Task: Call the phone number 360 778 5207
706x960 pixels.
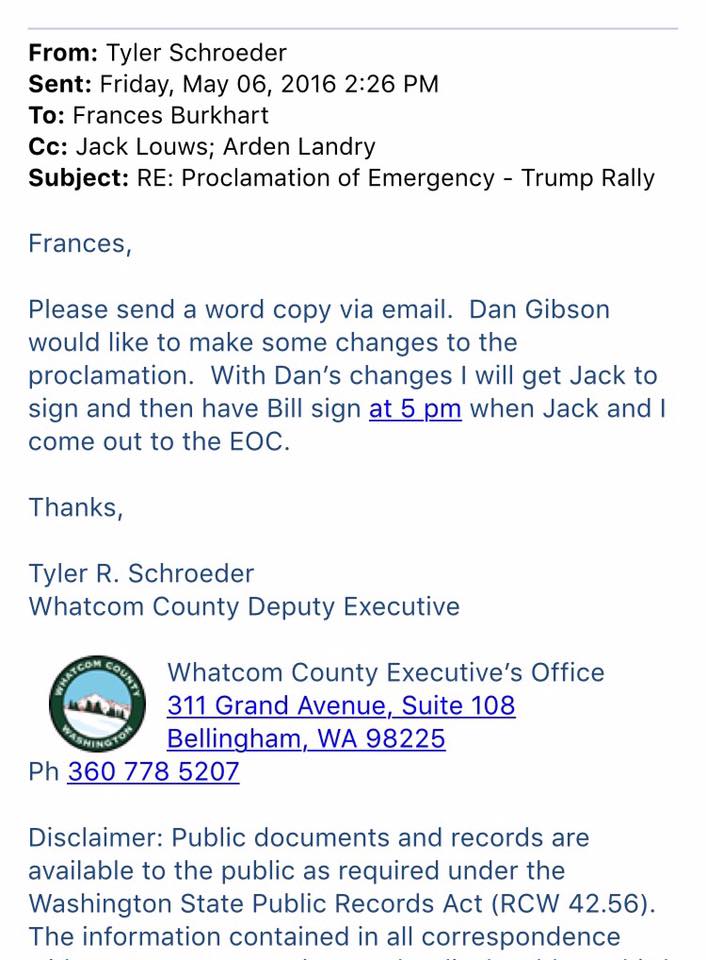Action: click(x=153, y=772)
